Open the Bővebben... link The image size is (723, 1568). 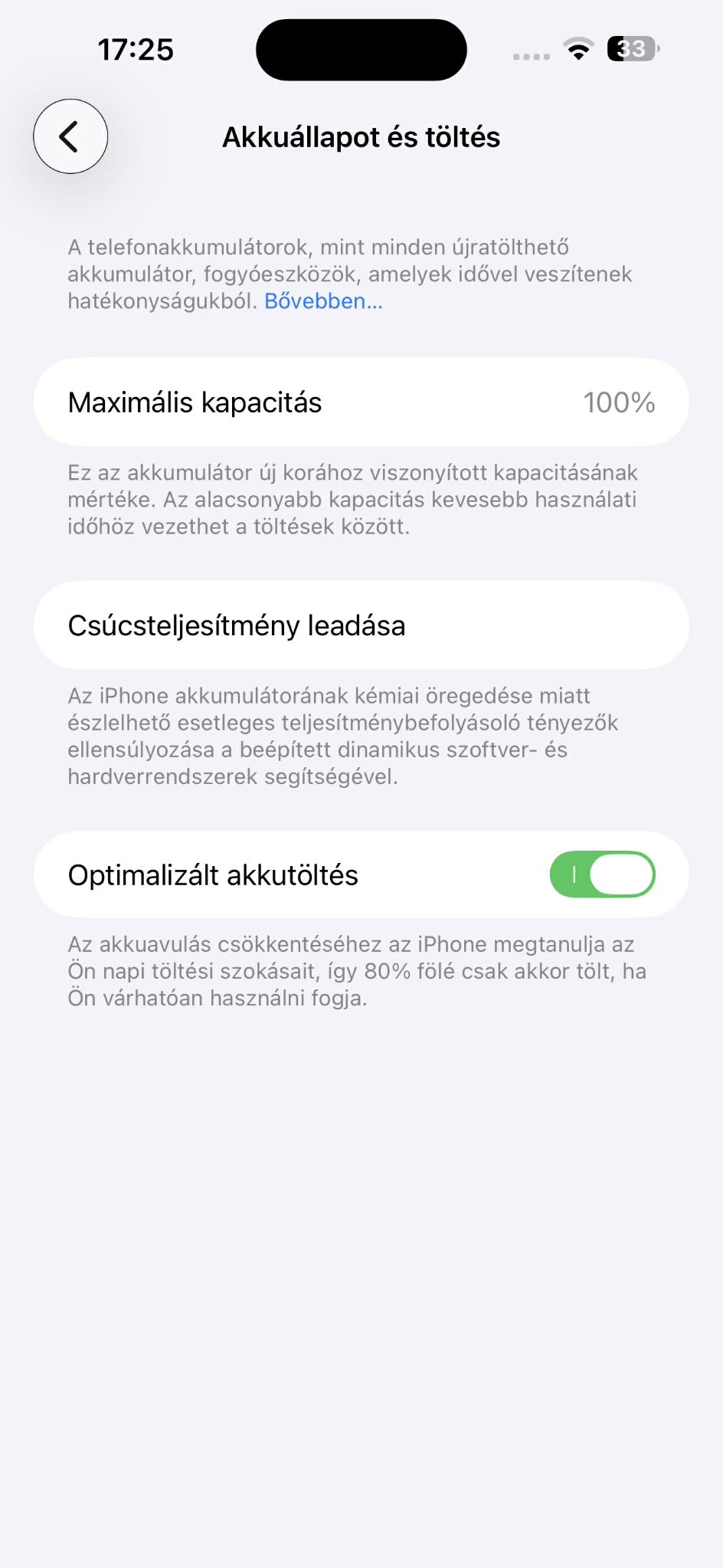coord(322,301)
